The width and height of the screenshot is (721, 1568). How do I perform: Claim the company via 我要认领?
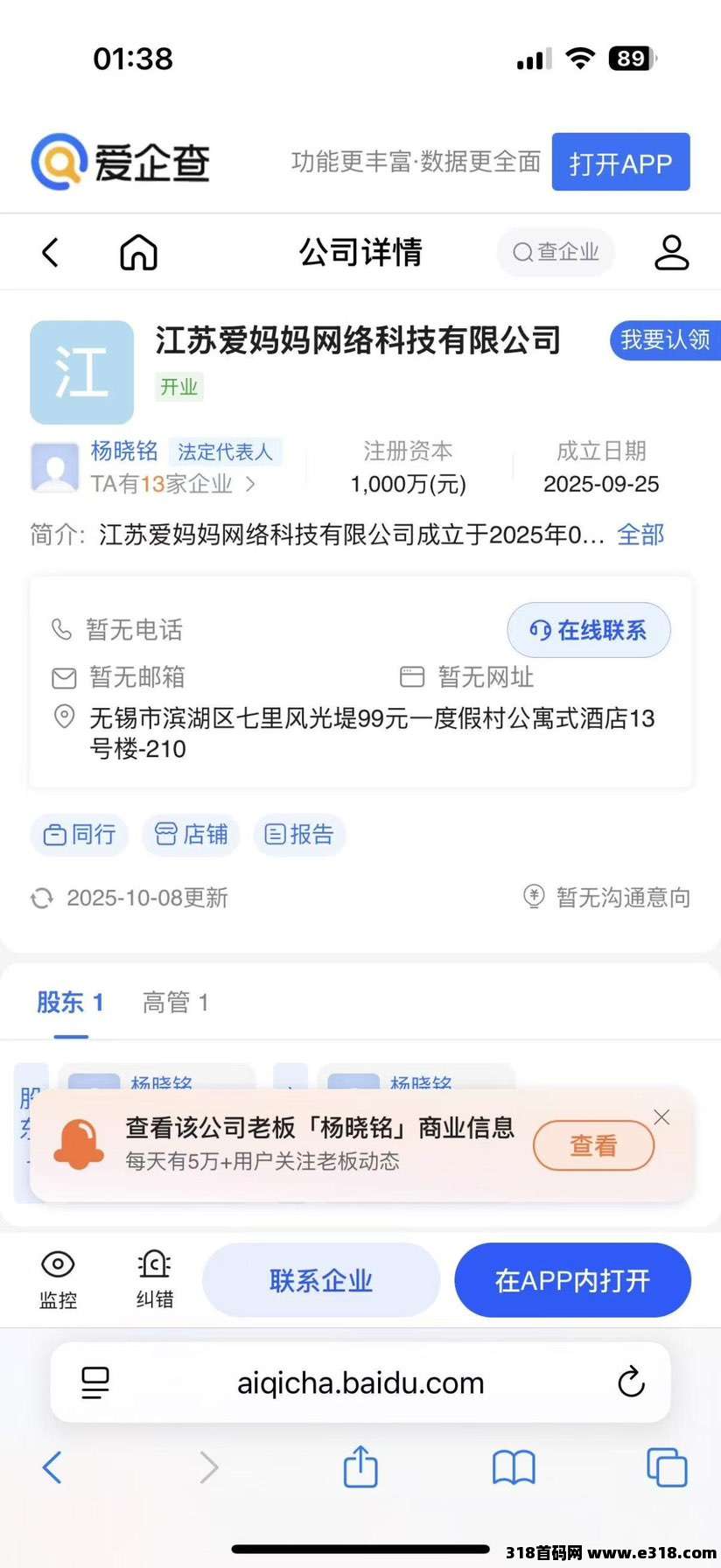point(665,340)
